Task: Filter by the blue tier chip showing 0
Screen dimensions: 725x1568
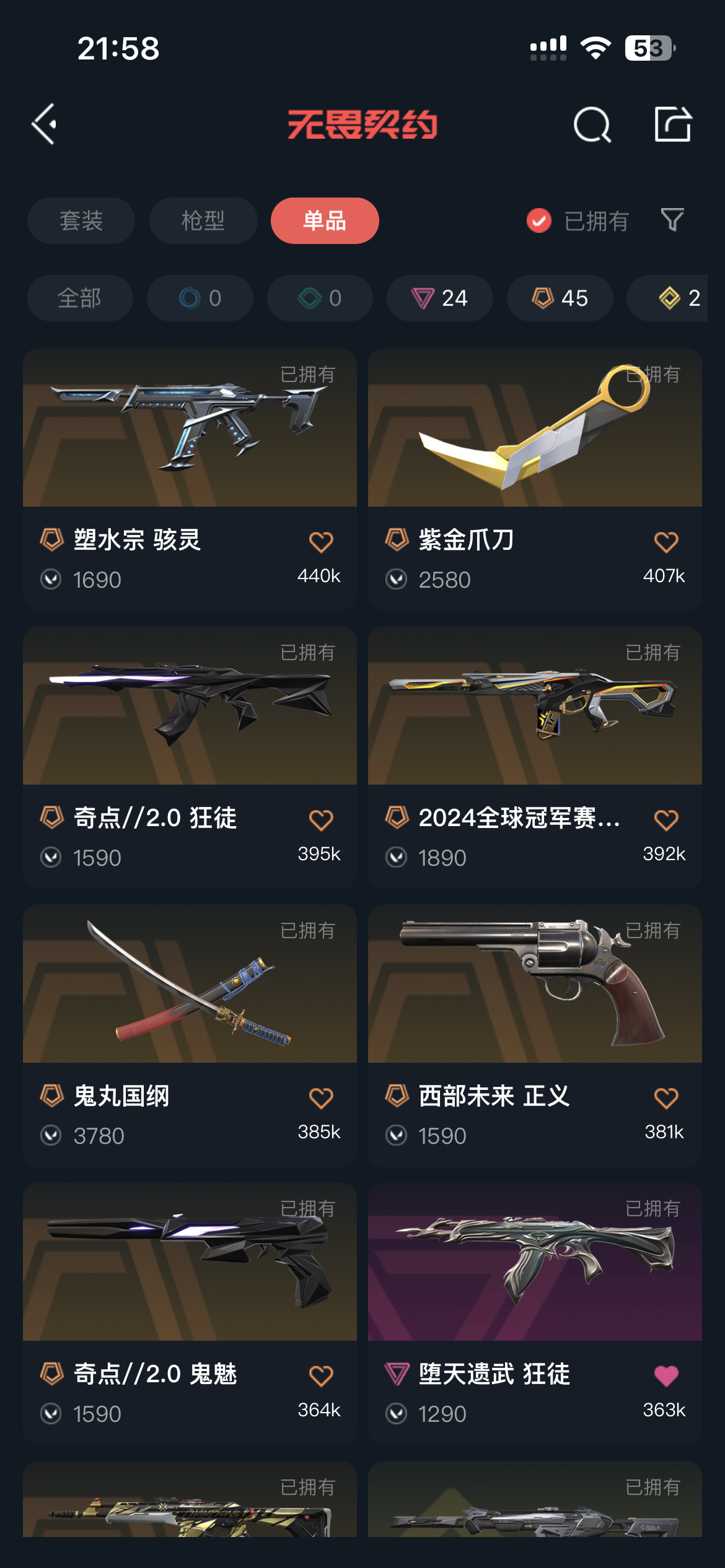Action: [200, 298]
